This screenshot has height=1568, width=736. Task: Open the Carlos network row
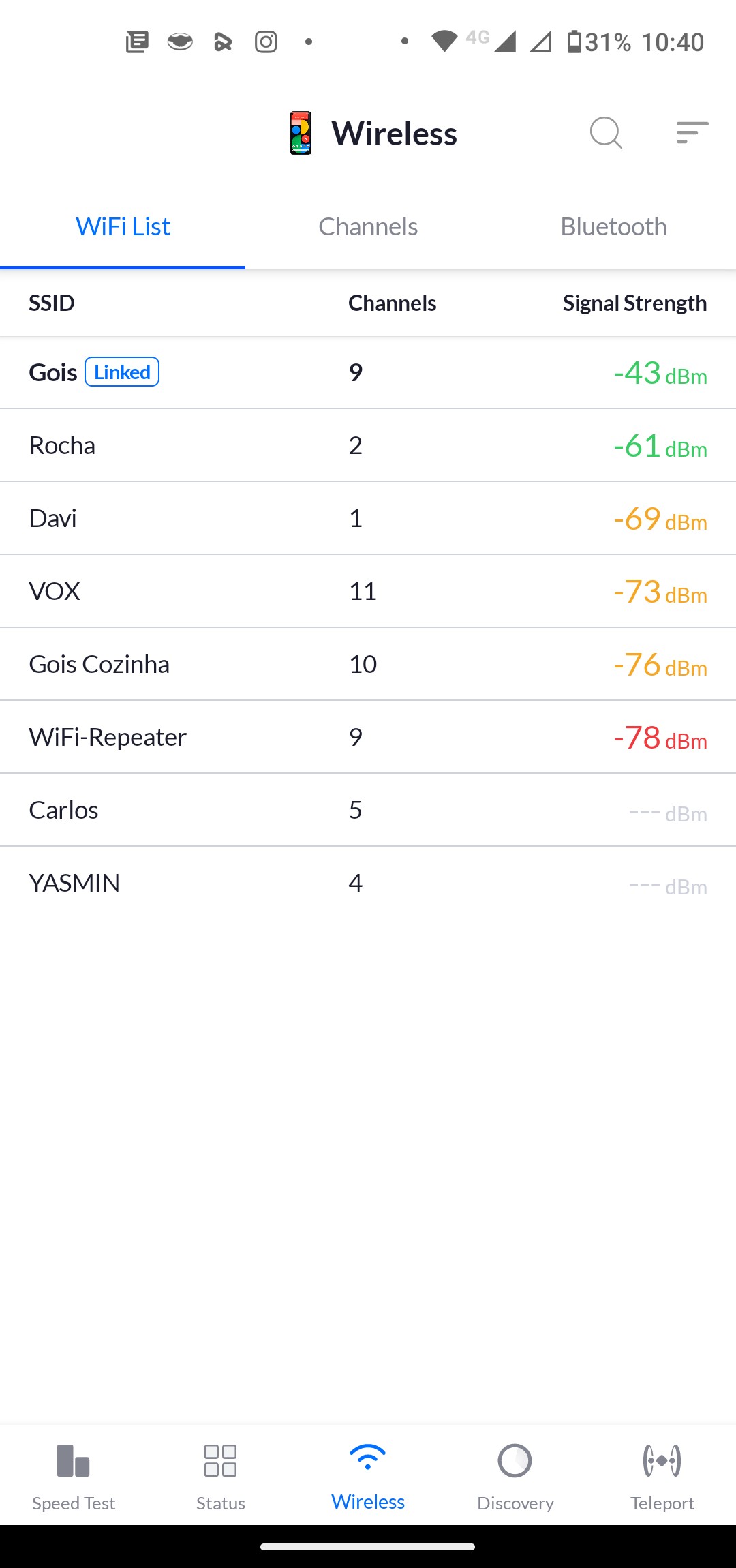(368, 811)
